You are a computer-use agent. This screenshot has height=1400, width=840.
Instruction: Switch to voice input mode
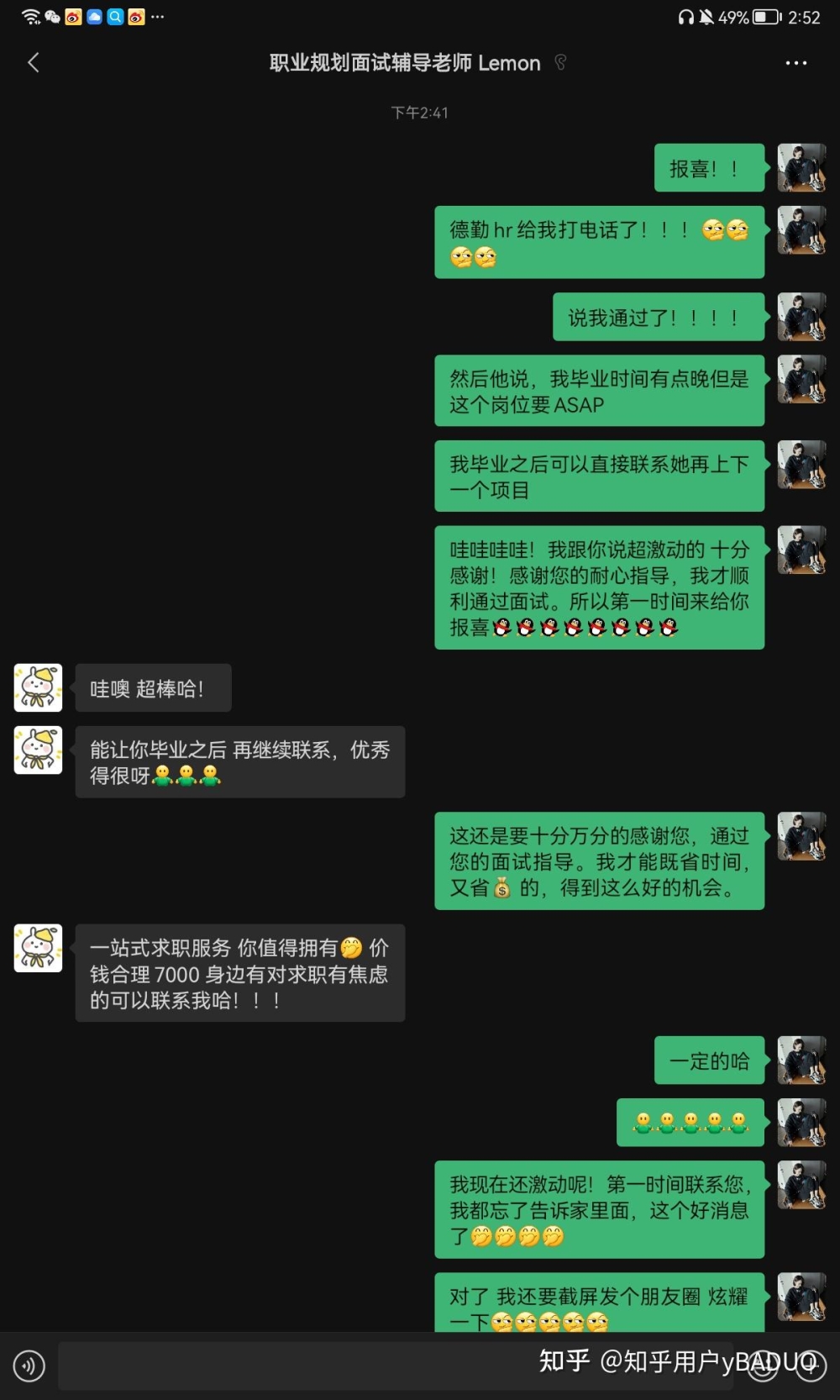pos(29,1366)
